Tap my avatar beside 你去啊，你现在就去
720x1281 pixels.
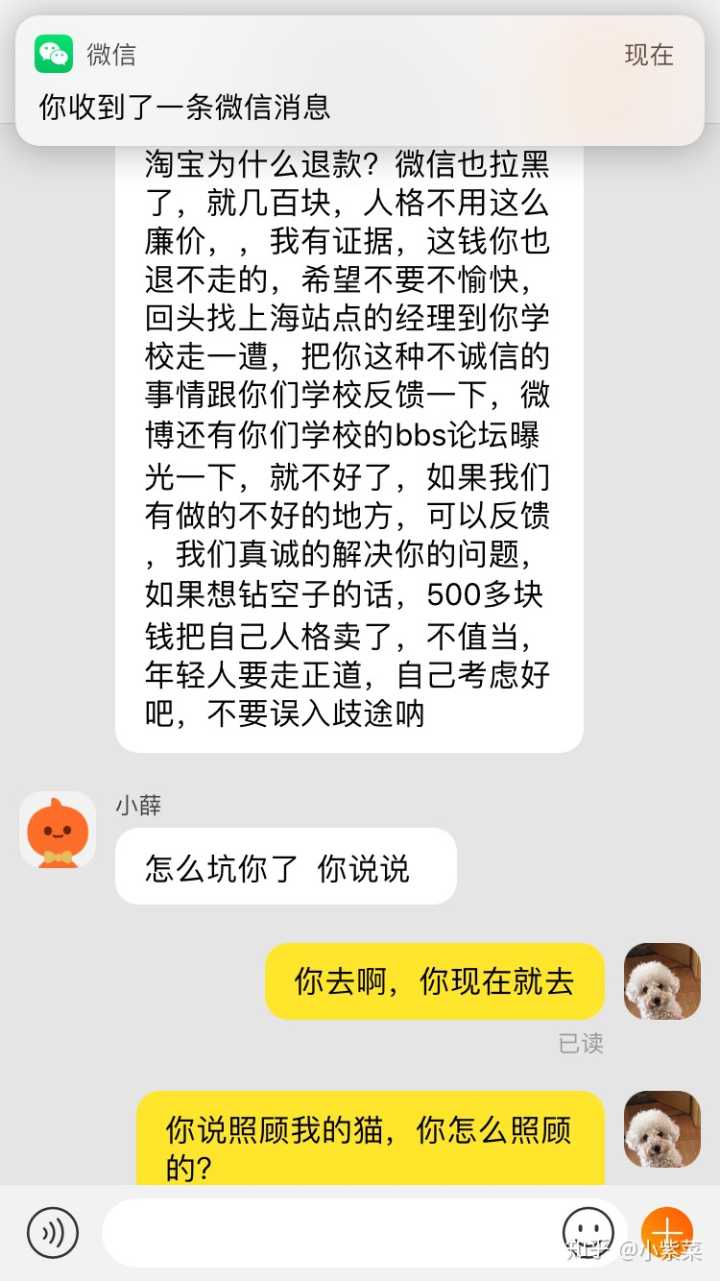[662, 981]
